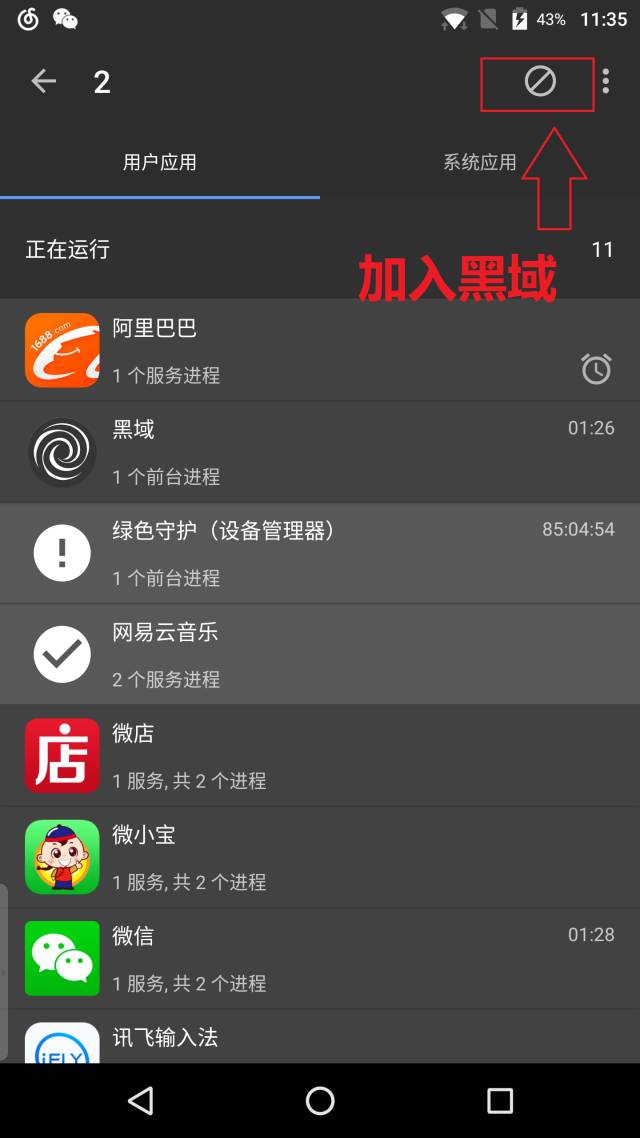Select the 微店 app row
Viewport: 640px width, 1138px height.
coord(320,756)
